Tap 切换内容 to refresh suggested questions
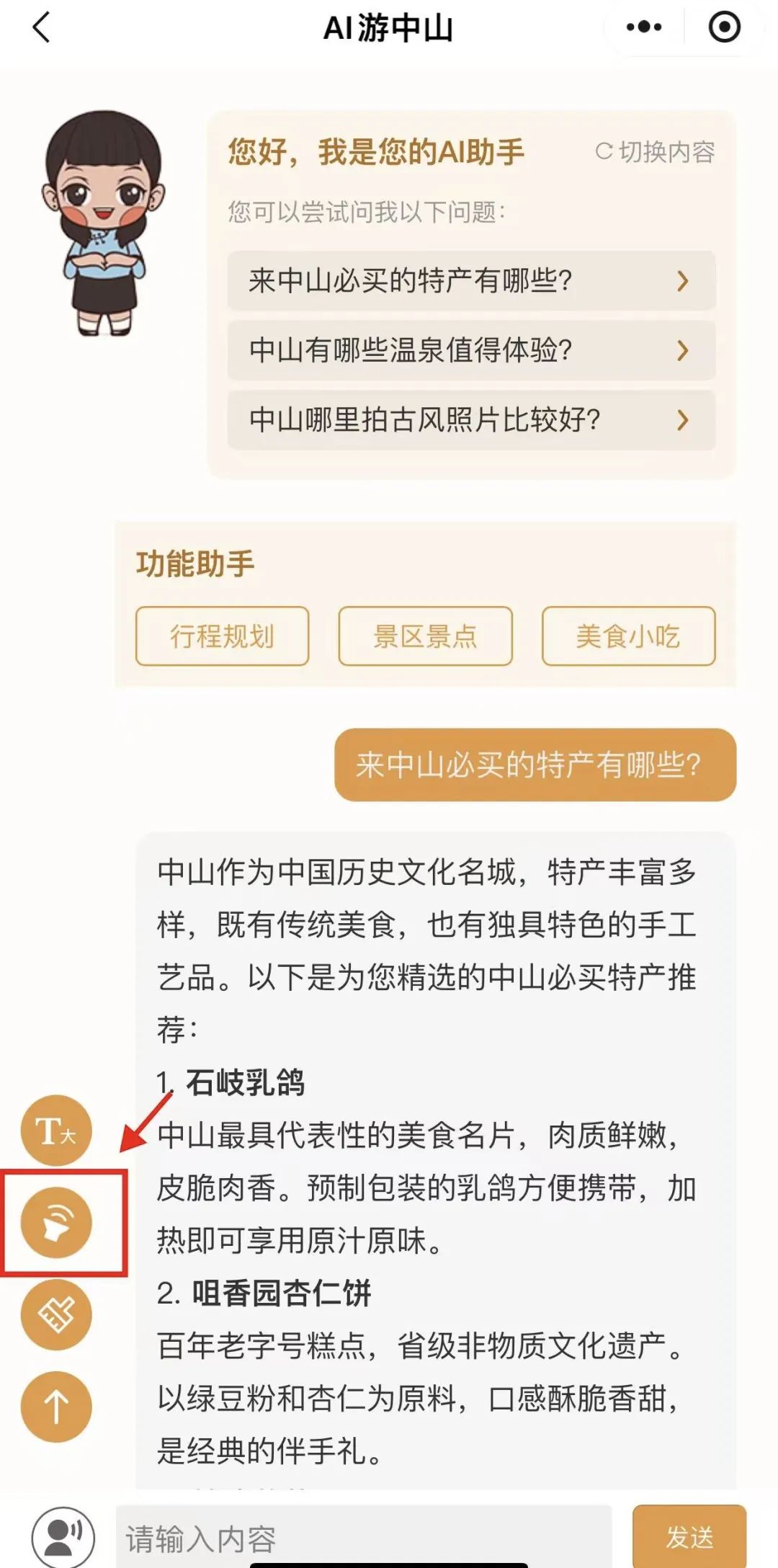 pos(655,152)
